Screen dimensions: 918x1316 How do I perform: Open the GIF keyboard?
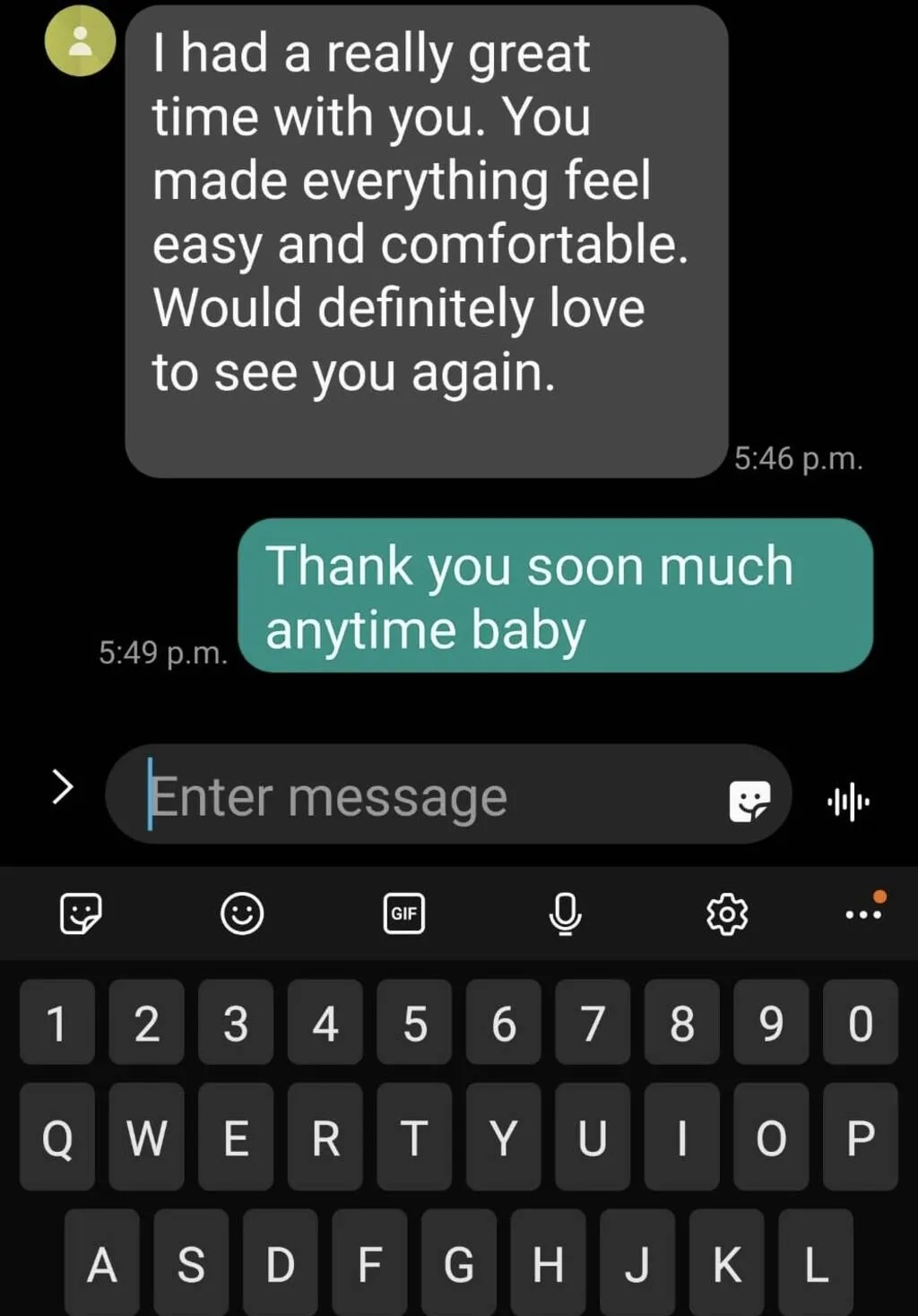pyautogui.click(x=404, y=913)
